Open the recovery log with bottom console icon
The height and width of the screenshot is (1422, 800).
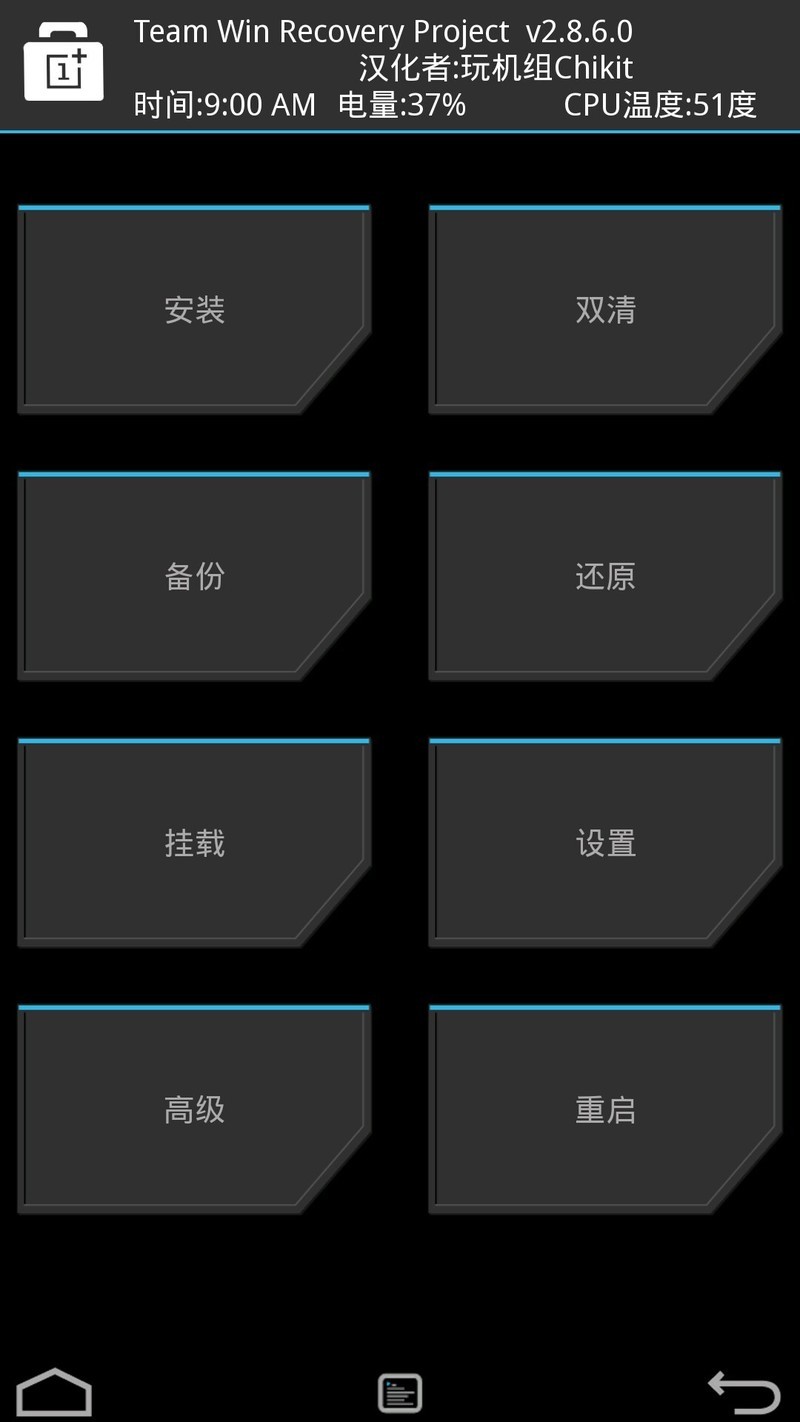click(400, 1388)
